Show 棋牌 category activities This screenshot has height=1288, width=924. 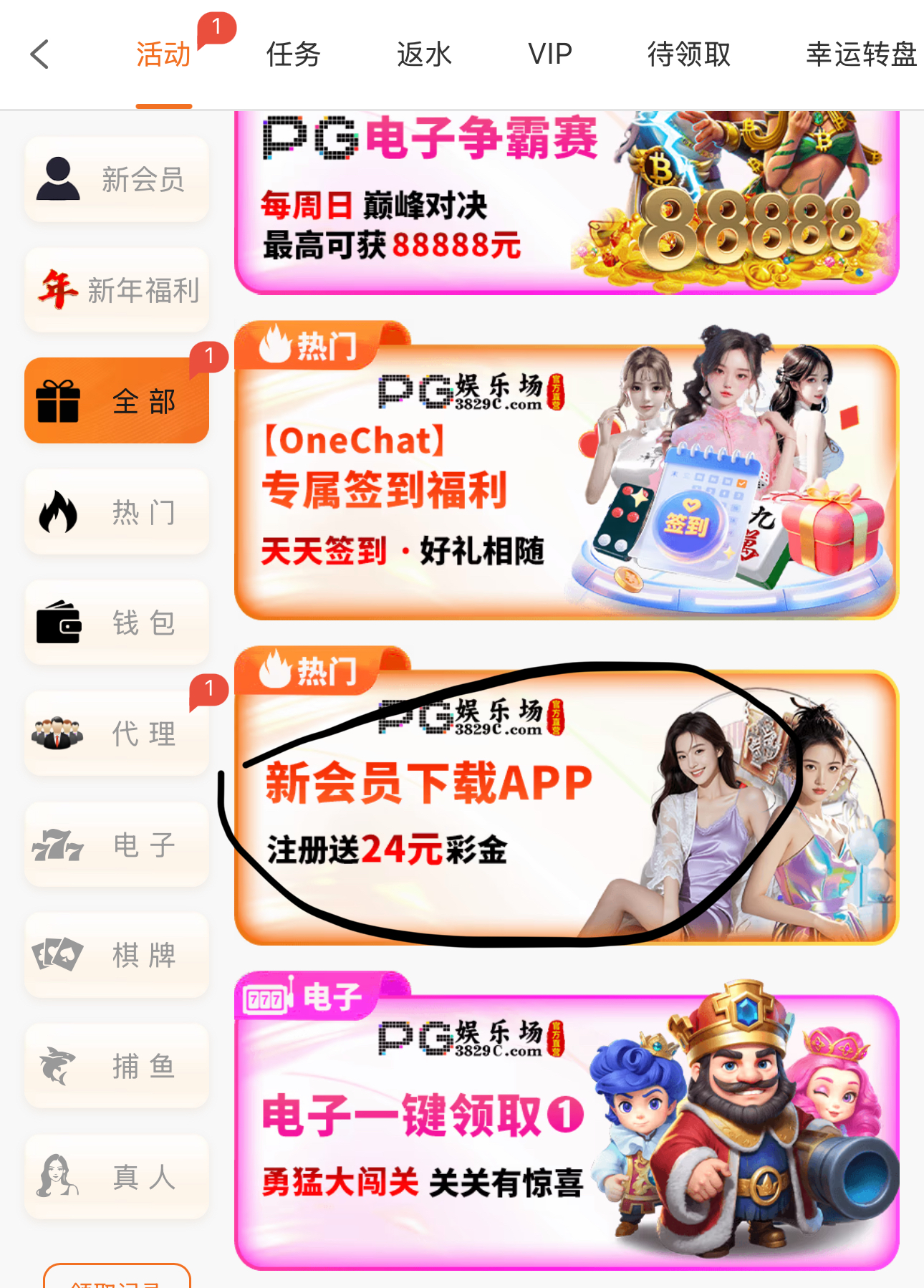coord(117,955)
